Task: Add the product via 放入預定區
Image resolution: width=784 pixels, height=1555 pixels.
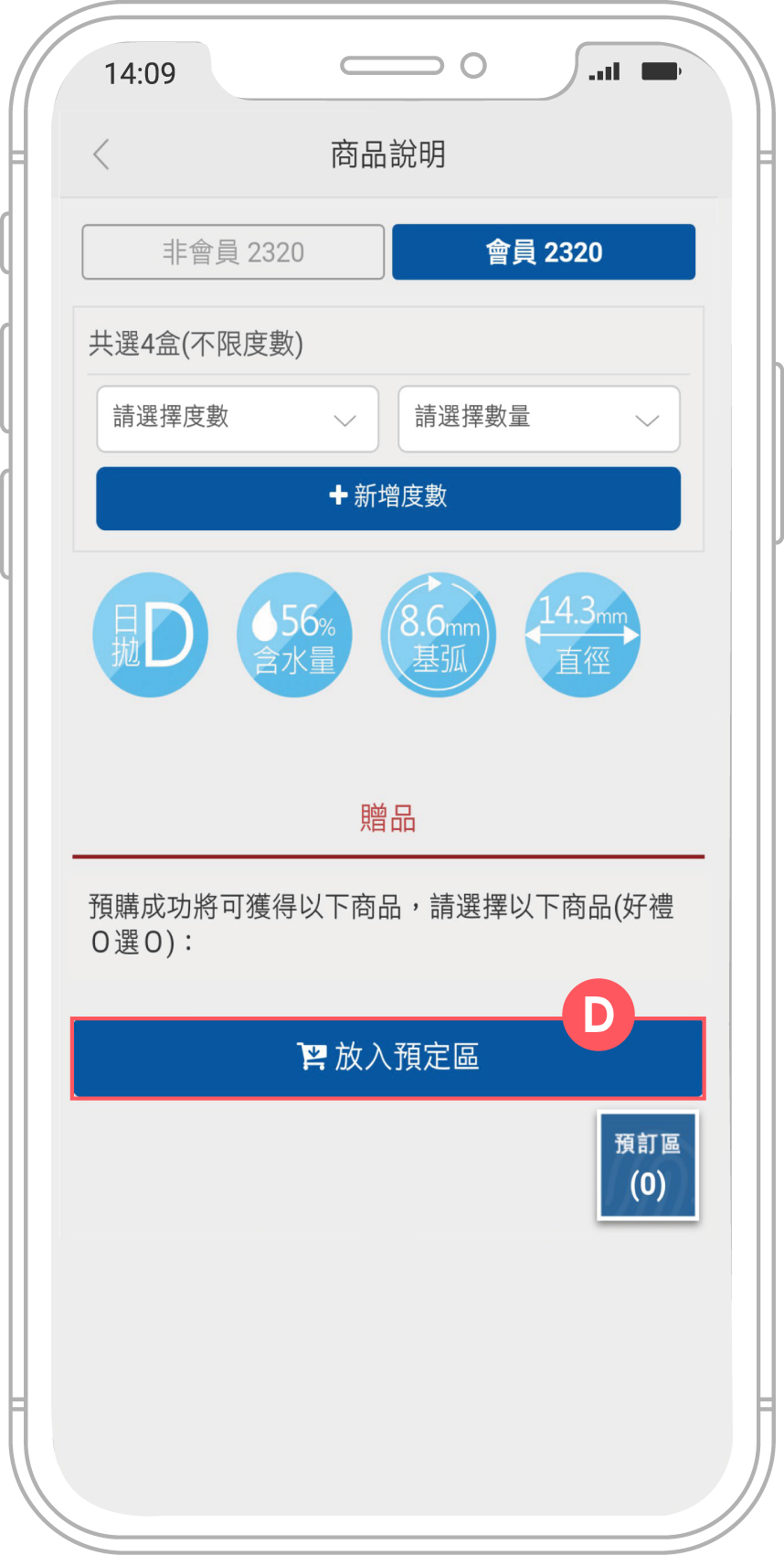Action: coord(388,1058)
